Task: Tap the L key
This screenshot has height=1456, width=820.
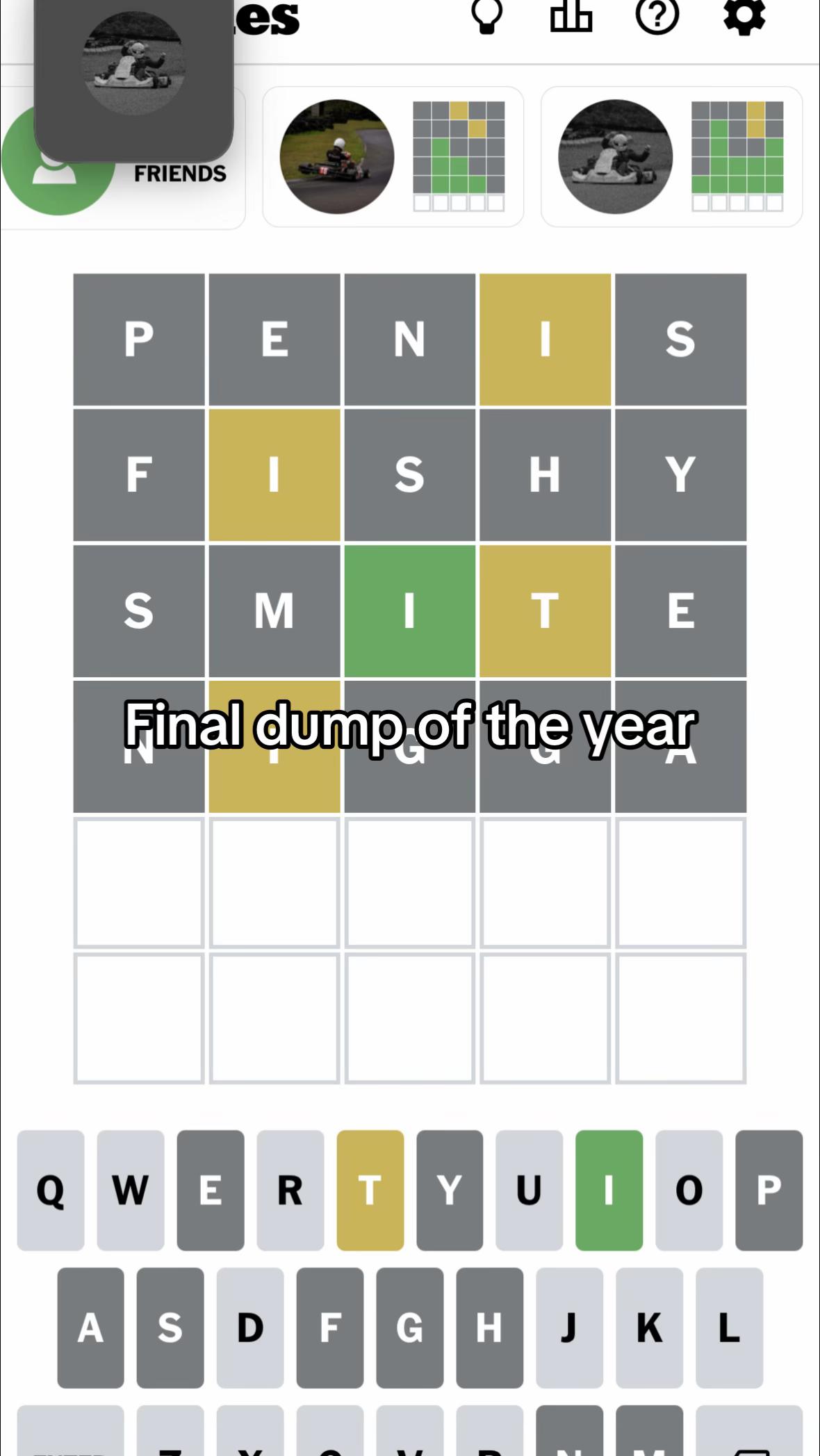Action: point(730,1327)
